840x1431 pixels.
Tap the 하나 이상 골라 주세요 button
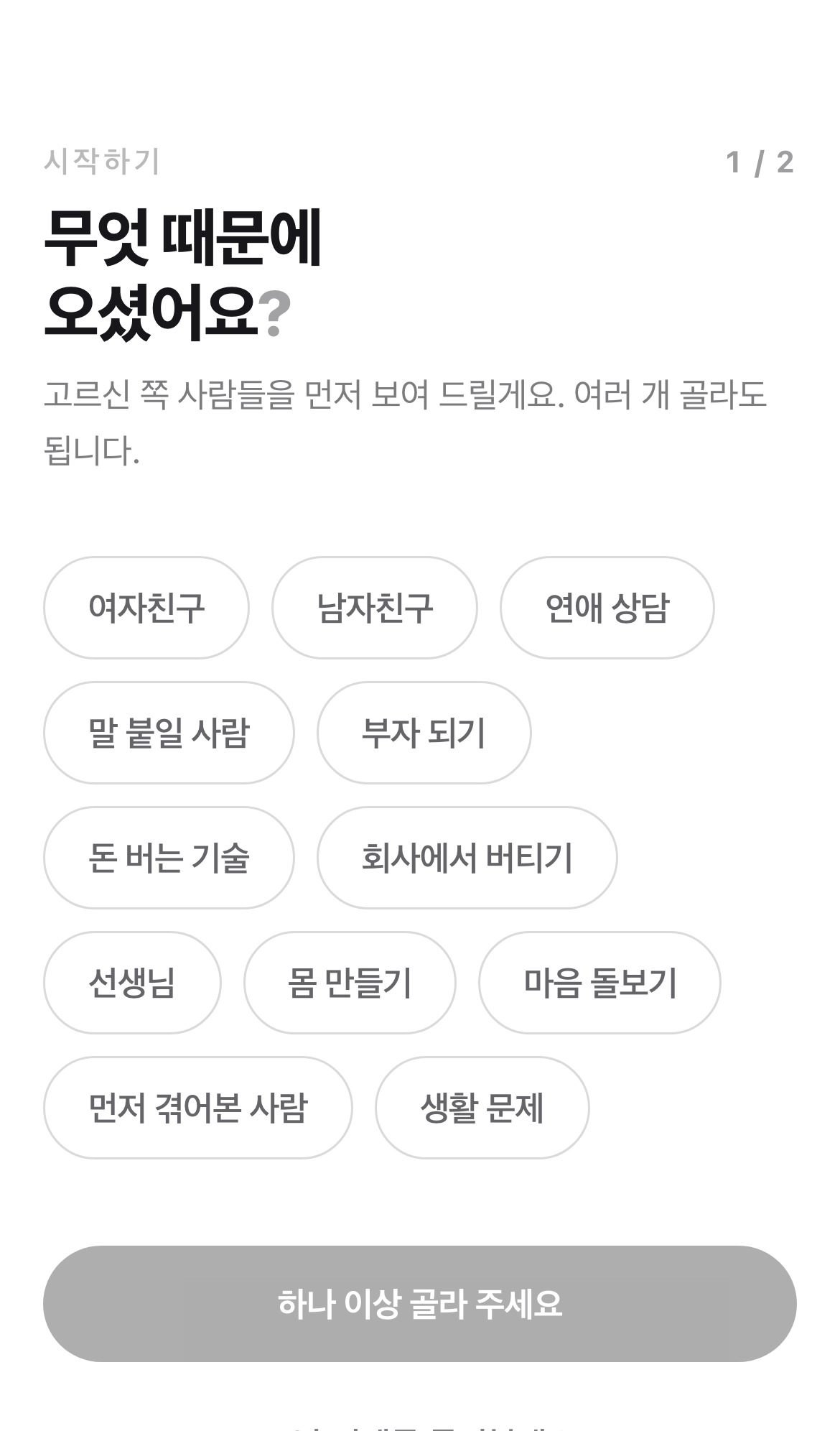[420, 1304]
